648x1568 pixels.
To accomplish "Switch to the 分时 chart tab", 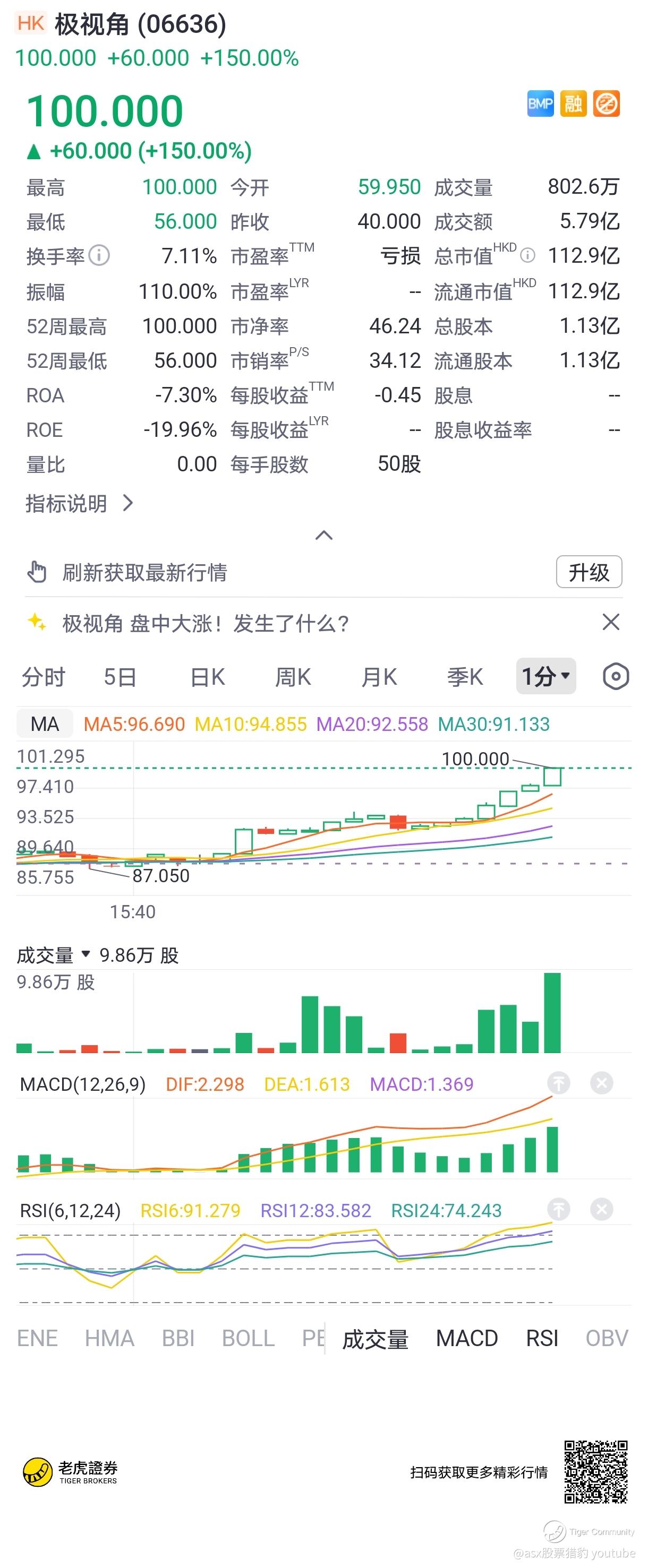I will point(43,677).
